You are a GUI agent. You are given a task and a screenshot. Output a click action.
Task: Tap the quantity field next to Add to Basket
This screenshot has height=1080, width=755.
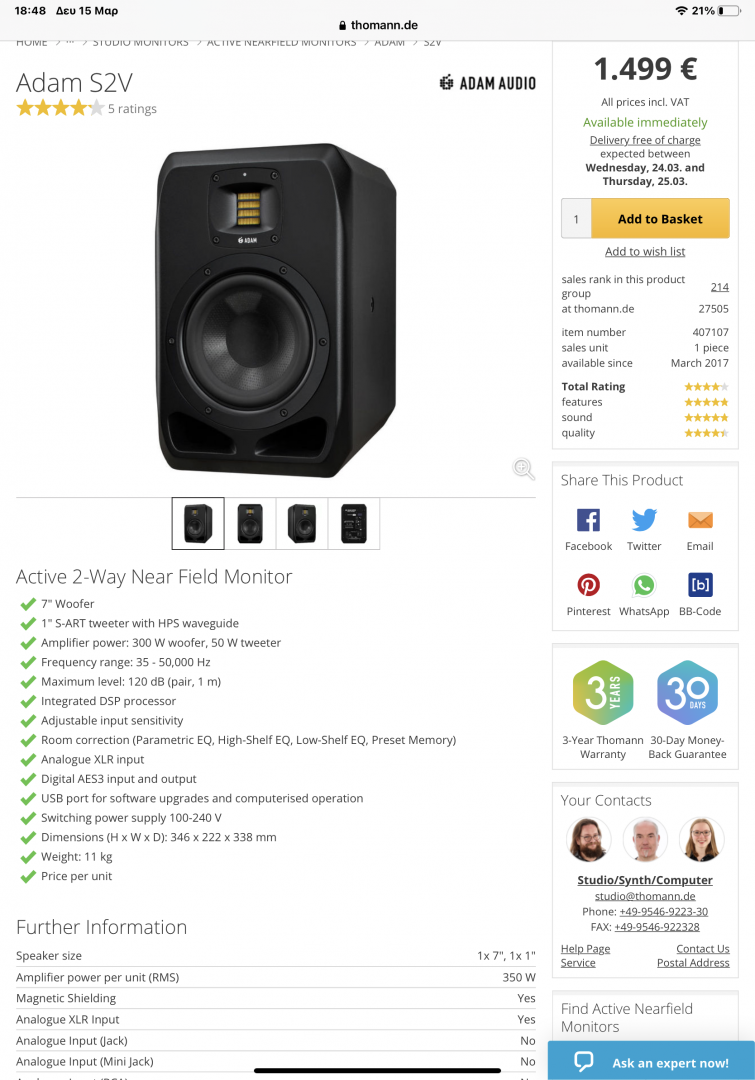pos(576,219)
